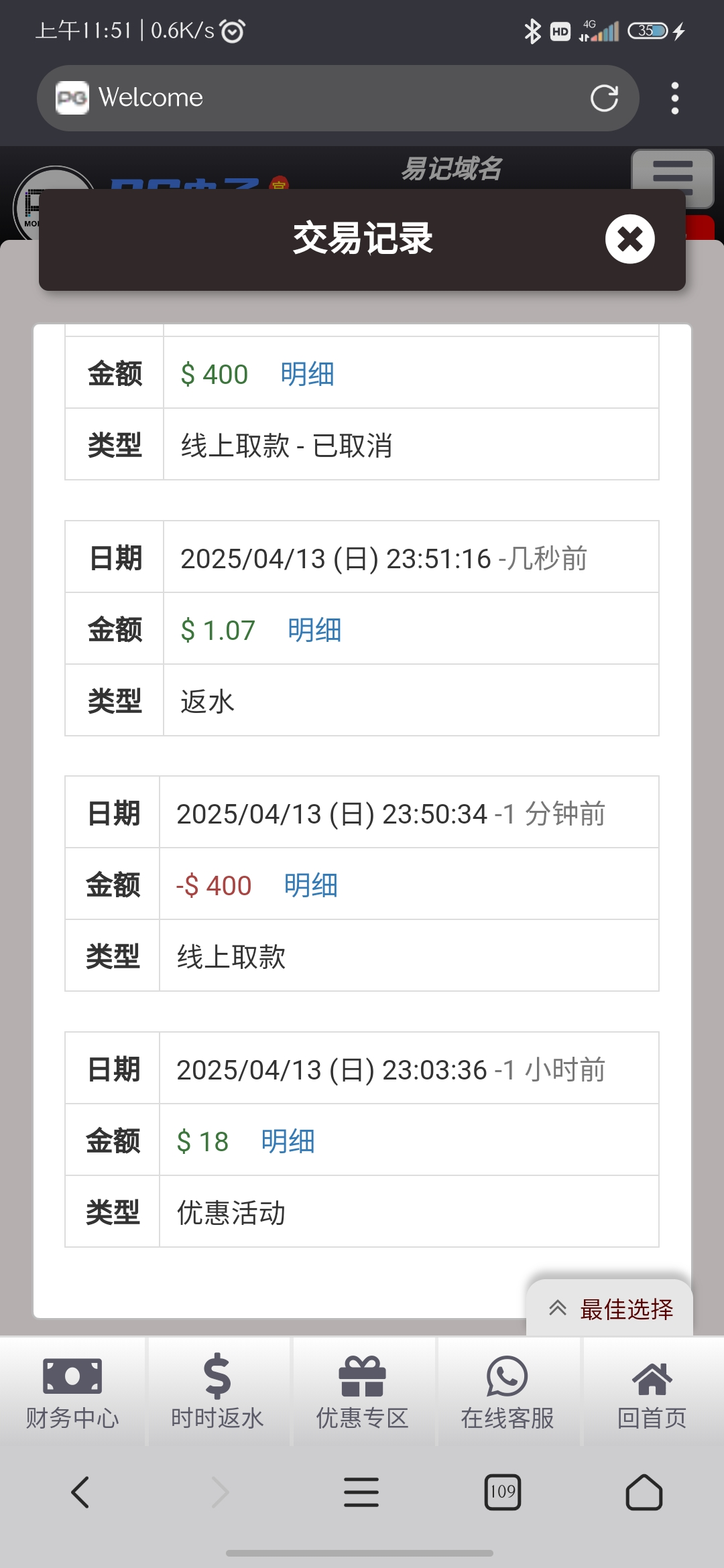Image resolution: width=724 pixels, height=1568 pixels.
Task: Reload the page from the address bar
Action: 604,99
